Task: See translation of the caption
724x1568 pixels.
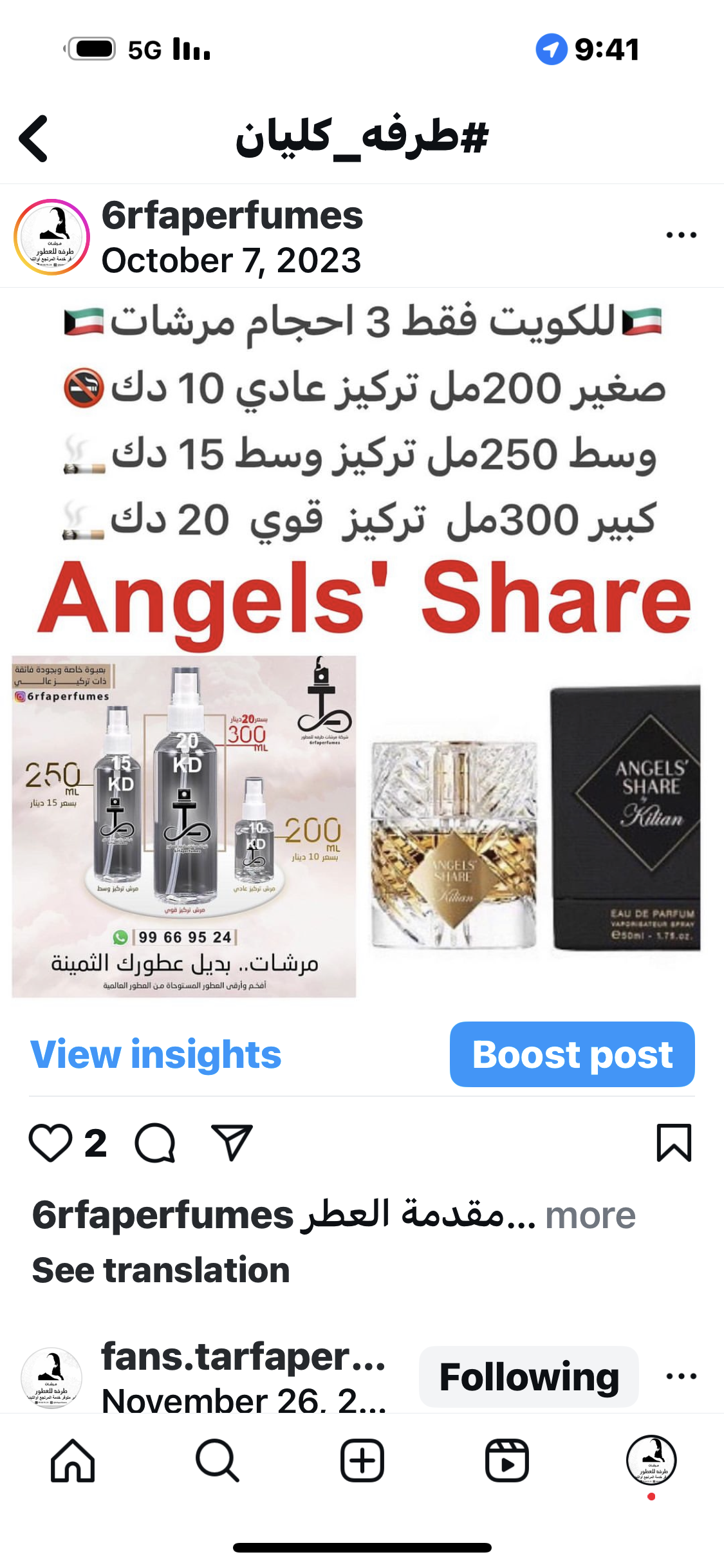Action: pos(161,1270)
